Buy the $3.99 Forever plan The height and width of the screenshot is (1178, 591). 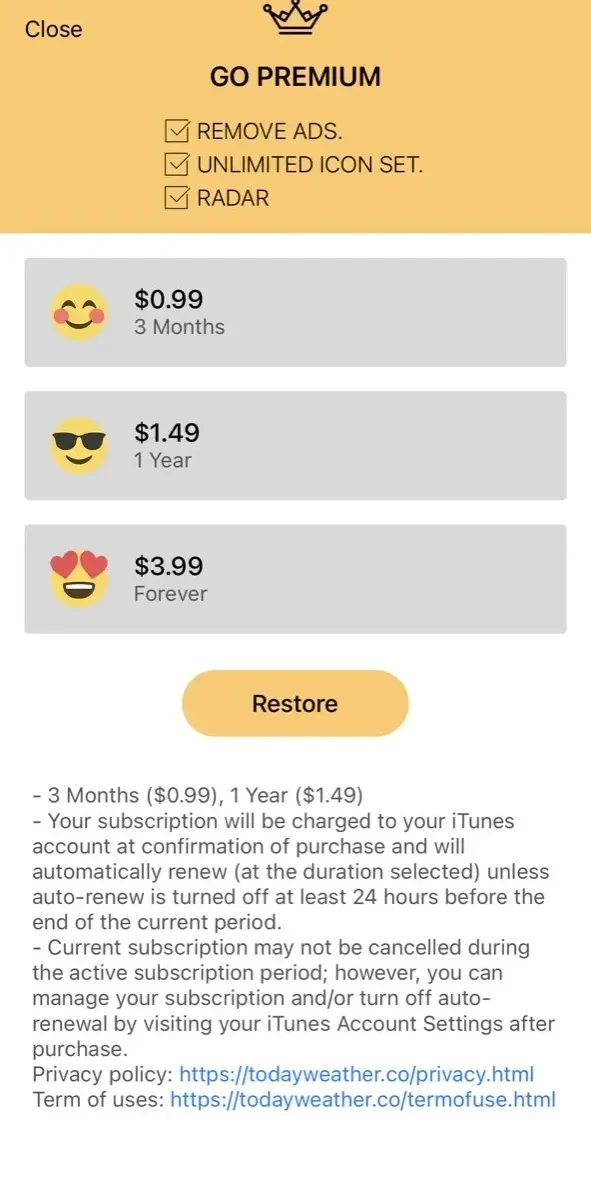295,578
